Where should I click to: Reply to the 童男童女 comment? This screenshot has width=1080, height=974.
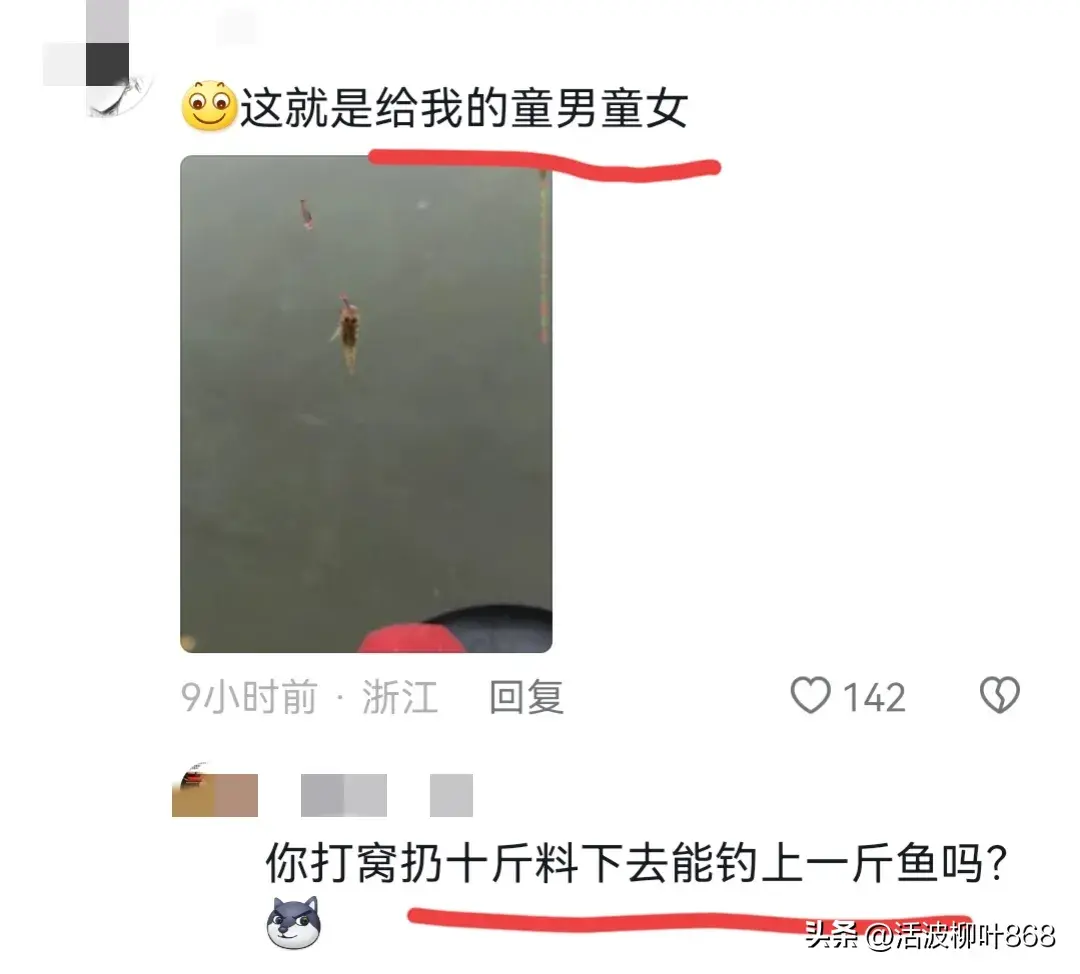(x=526, y=697)
